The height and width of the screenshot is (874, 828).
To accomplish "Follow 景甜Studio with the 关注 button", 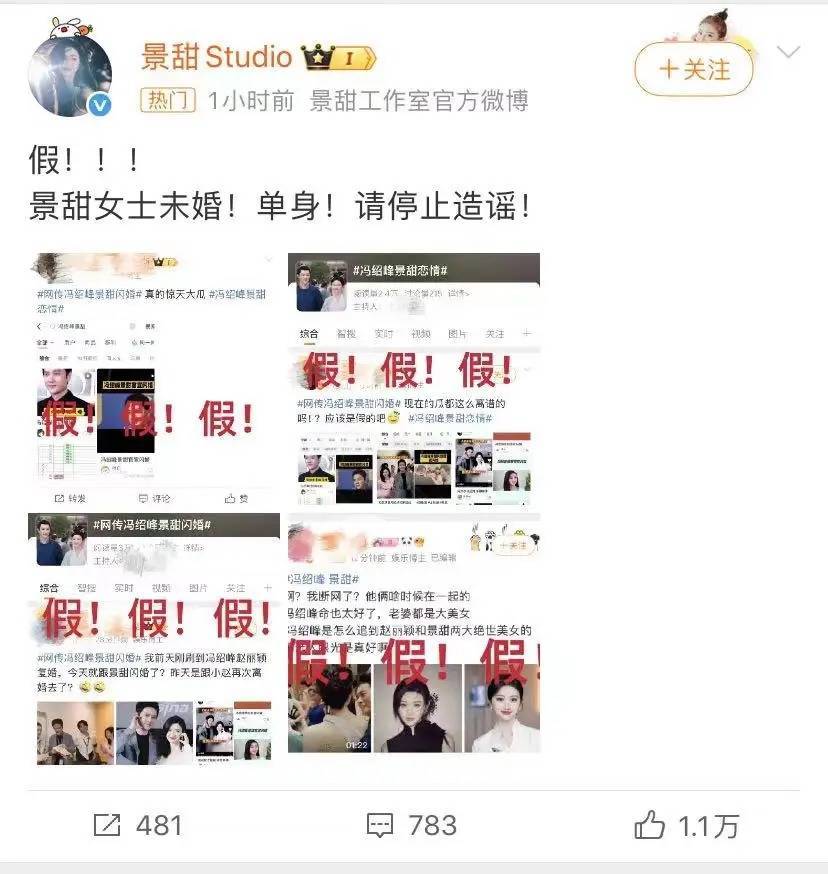I will pos(693,69).
